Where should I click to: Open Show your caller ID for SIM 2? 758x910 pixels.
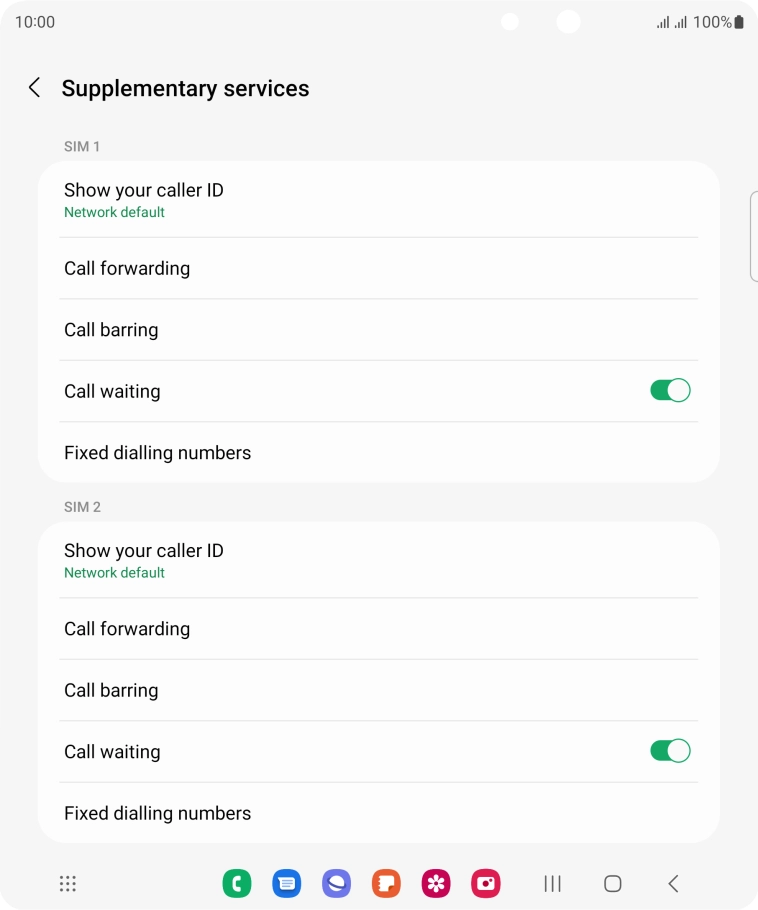pos(379,559)
